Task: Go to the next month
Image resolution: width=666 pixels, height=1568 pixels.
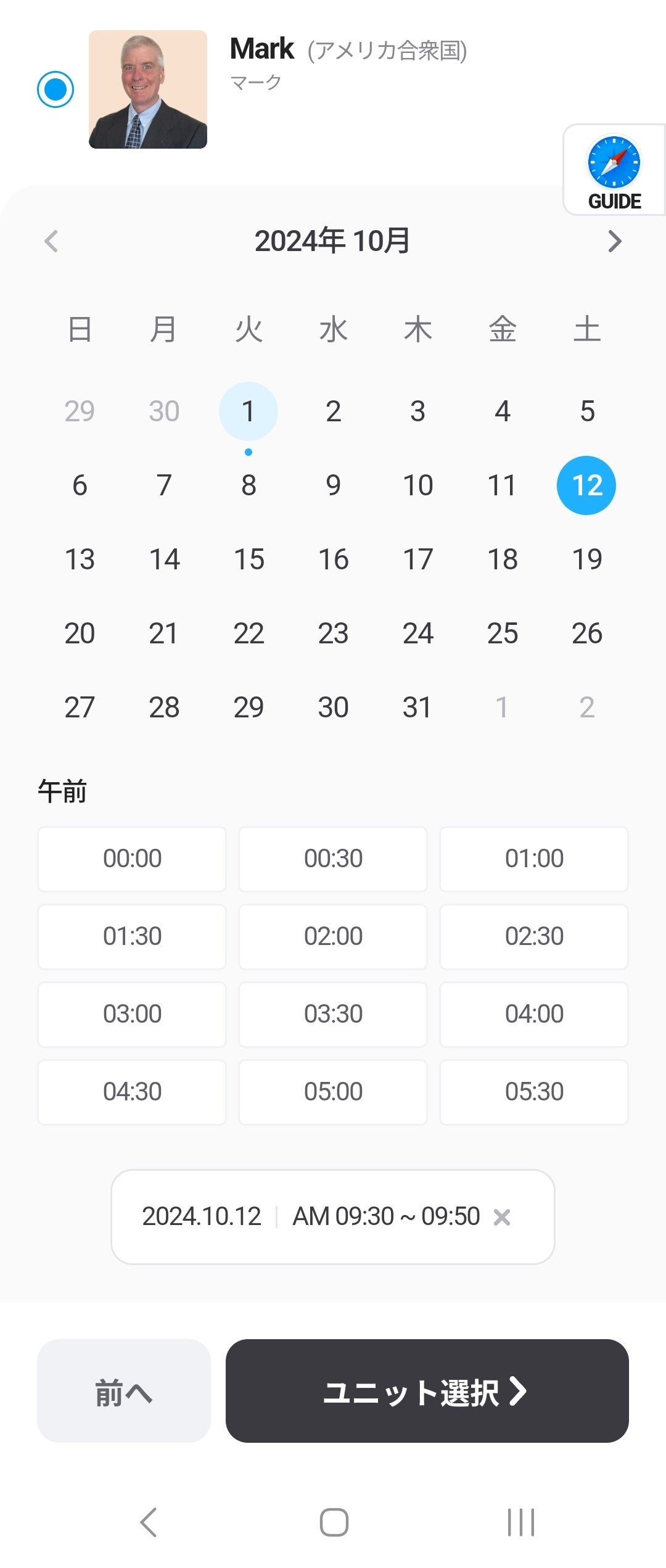Action: [614, 241]
